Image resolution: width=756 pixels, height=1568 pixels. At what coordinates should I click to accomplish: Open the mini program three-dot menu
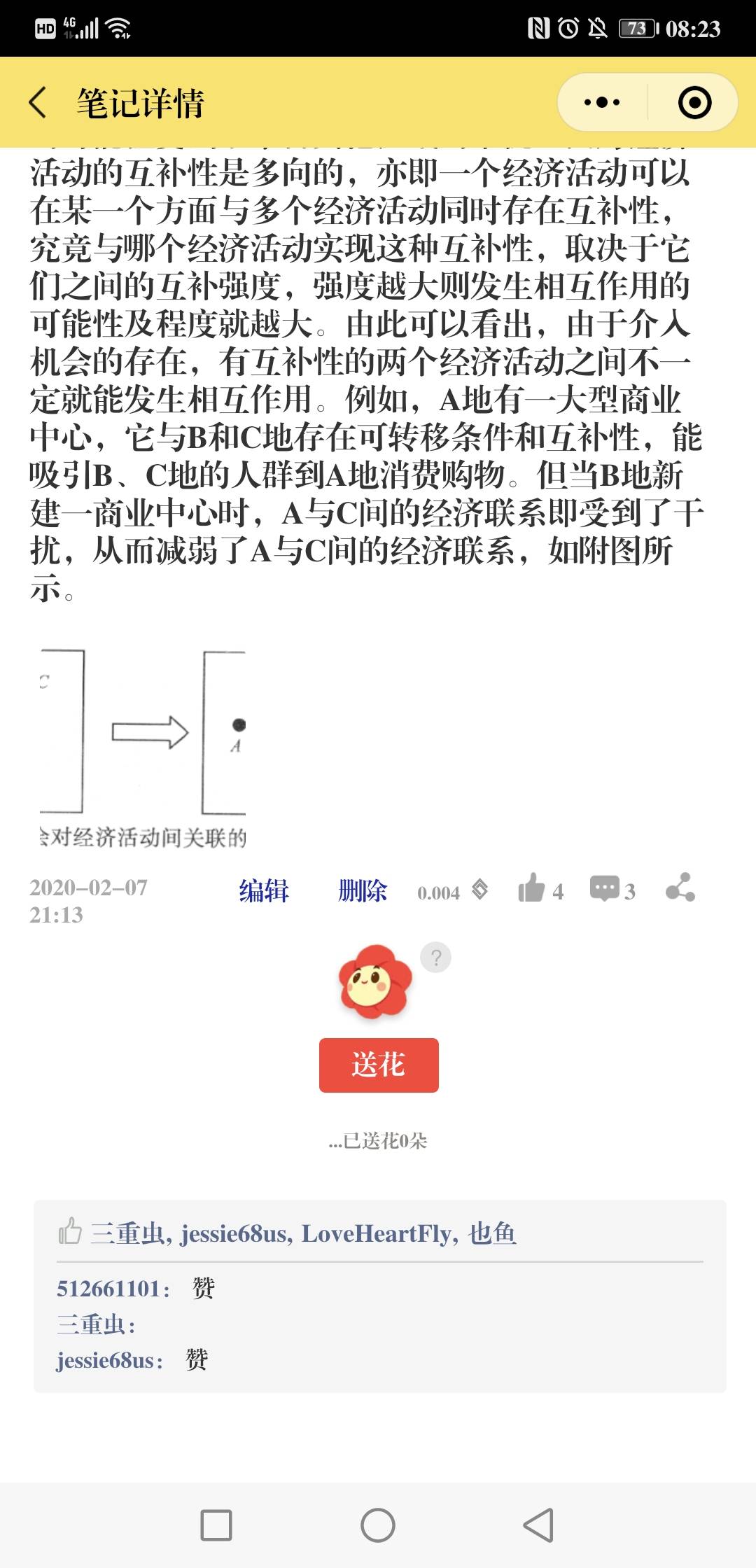[602, 103]
